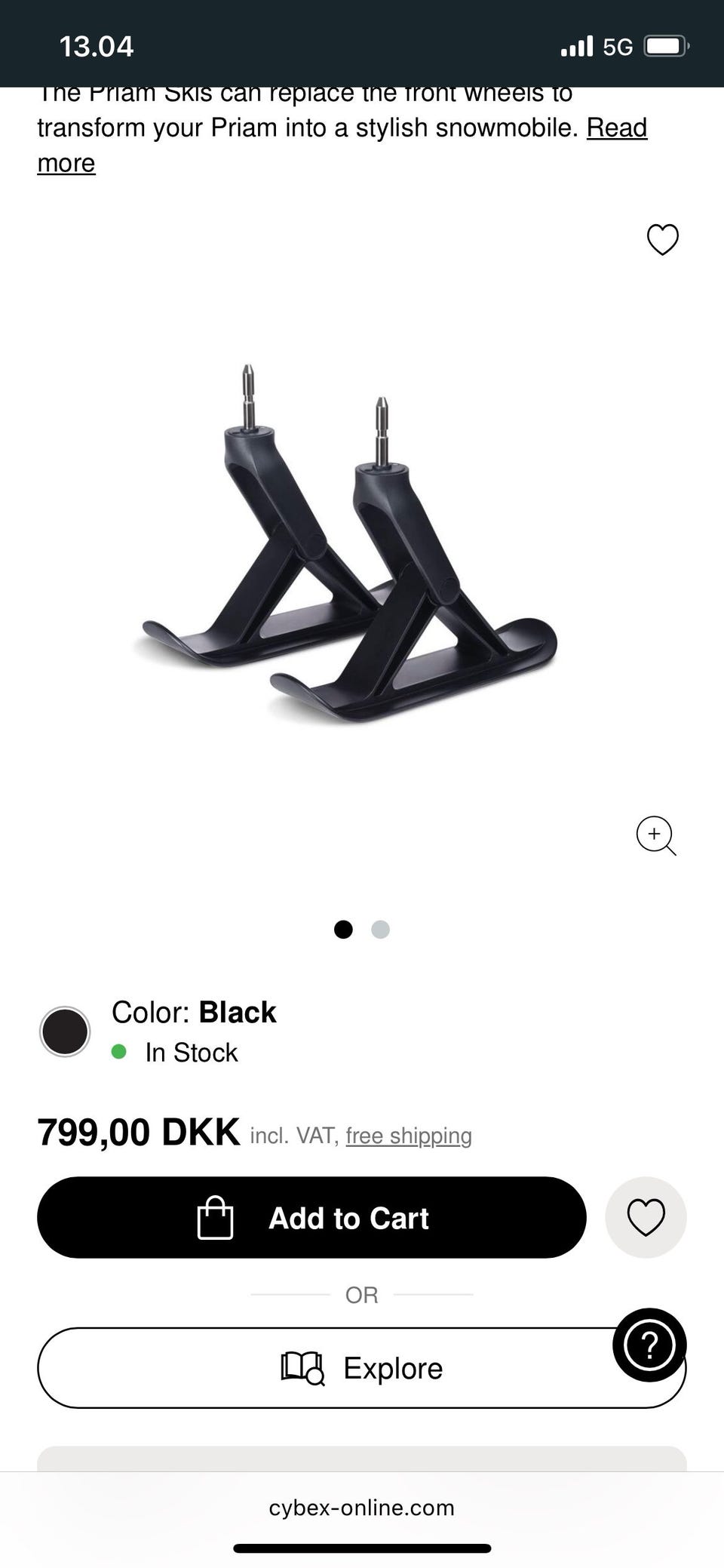Go to the second image dot
724x1568 pixels.
[x=381, y=929]
